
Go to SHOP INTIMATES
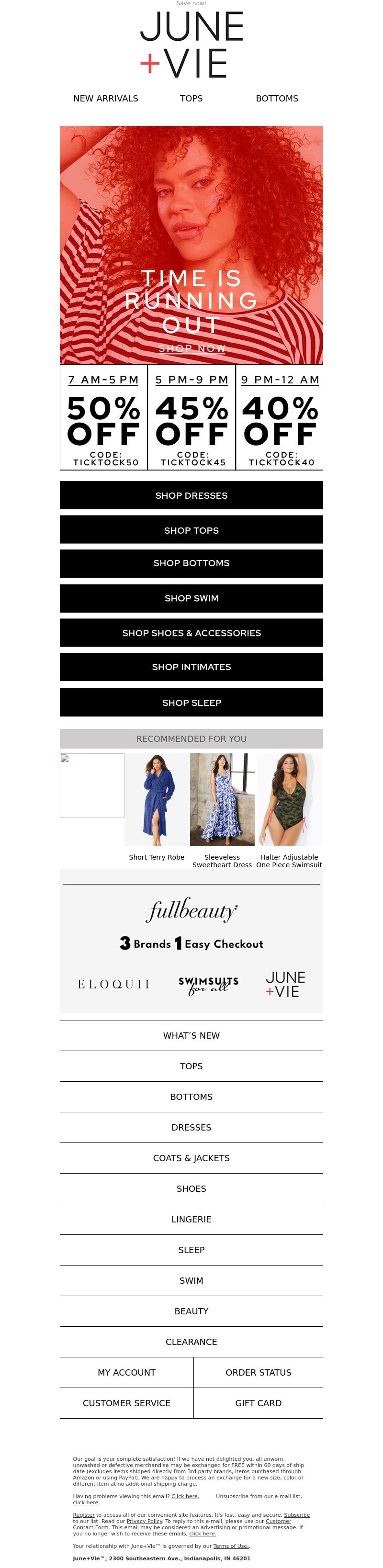pyautogui.click(x=191, y=667)
